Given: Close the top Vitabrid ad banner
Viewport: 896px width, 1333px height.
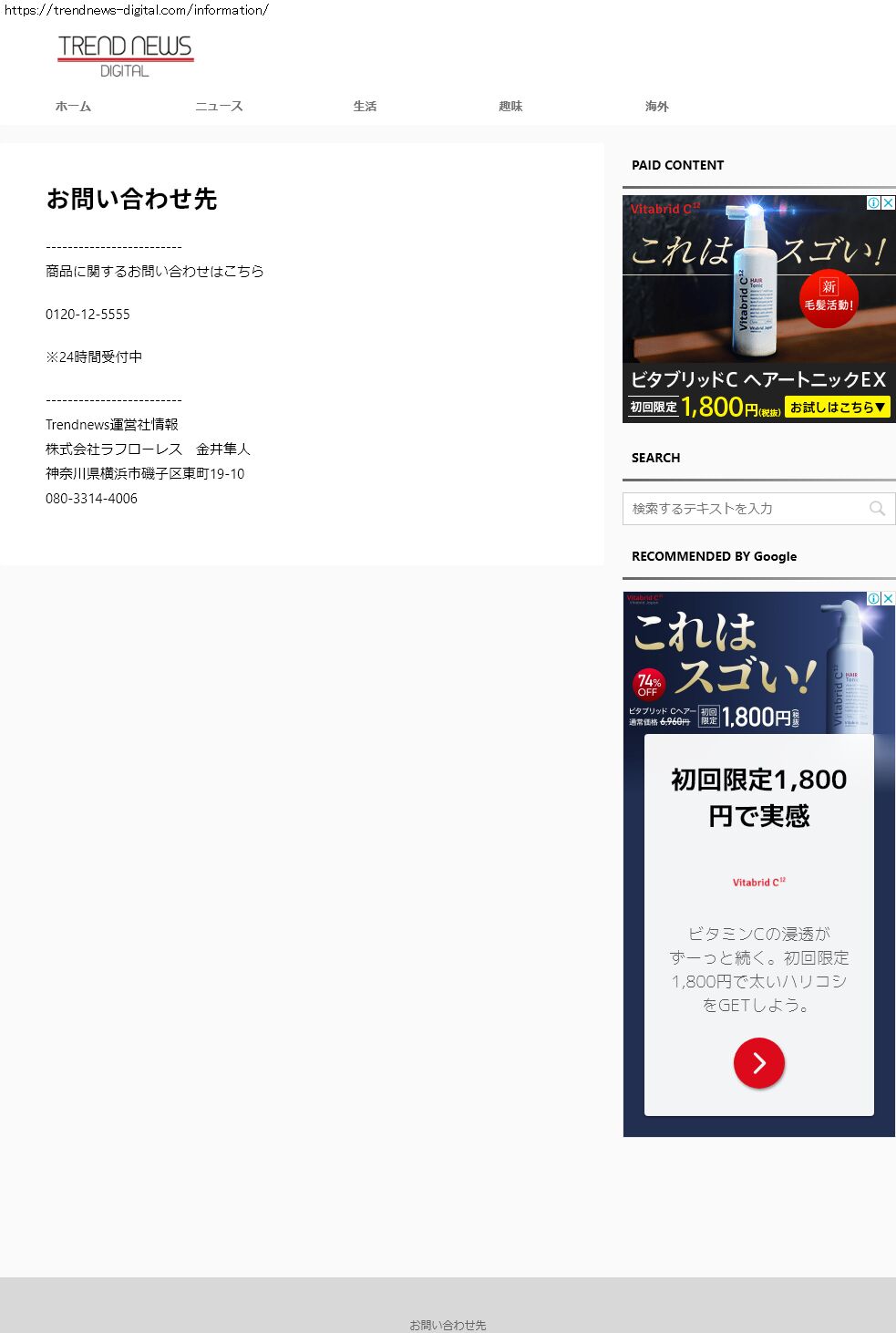Looking at the screenshot, I should (889, 202).
